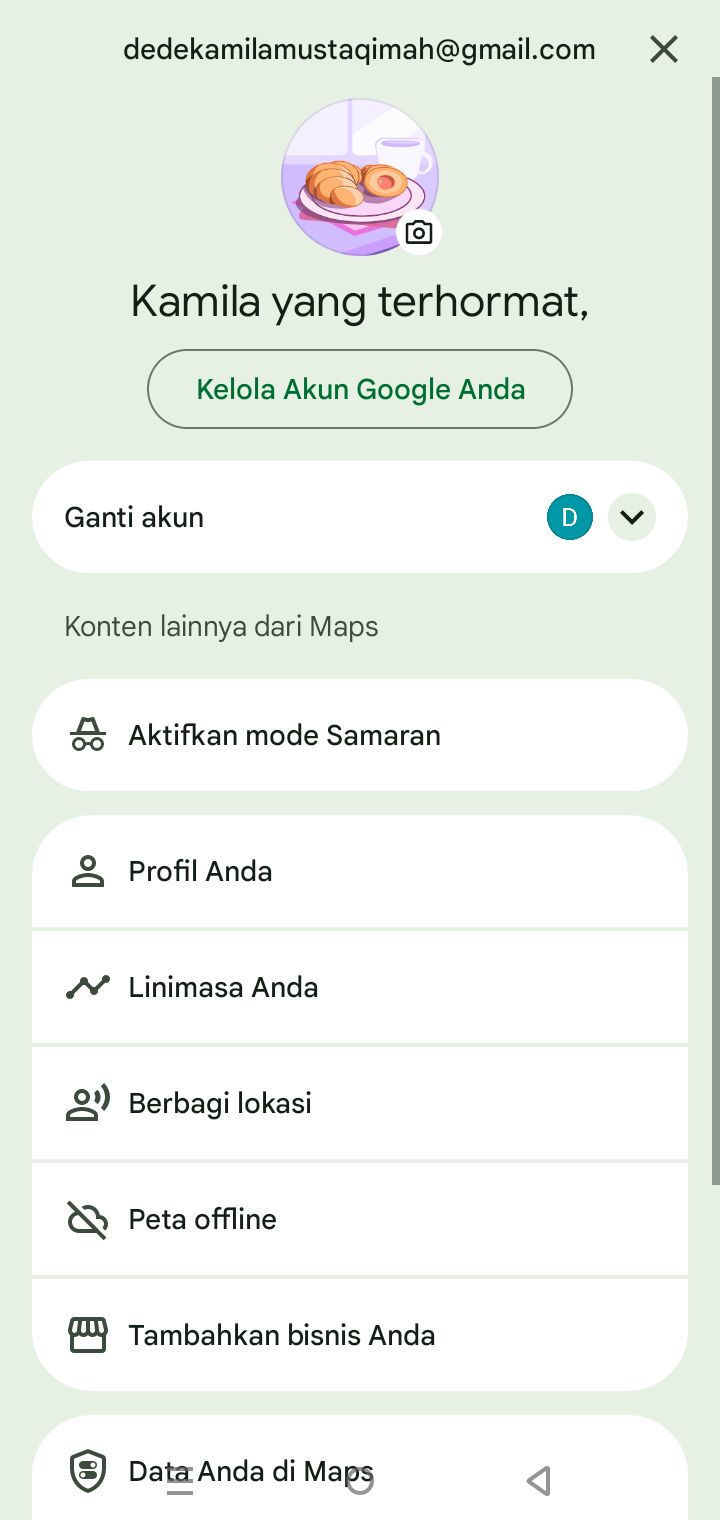The height and width of the screenshot is (1520, 720).
Task: Open Profil Anda
Action: 360,871
